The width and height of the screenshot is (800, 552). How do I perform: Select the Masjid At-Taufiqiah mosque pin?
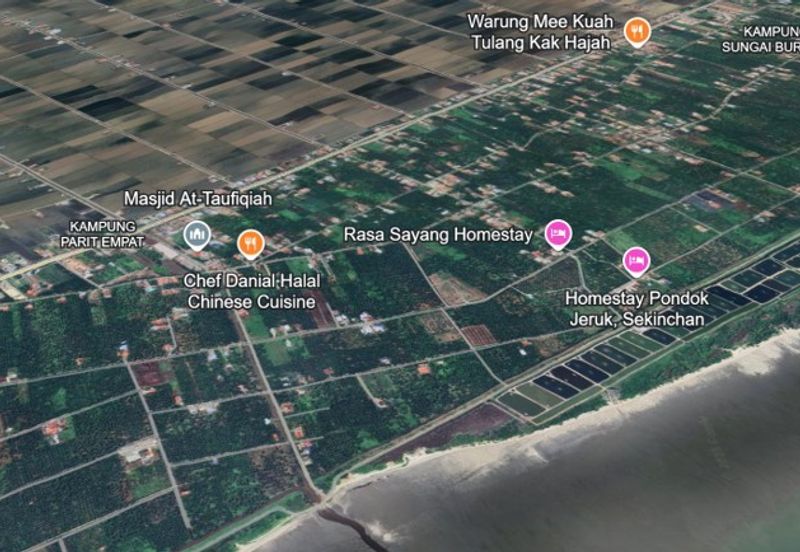[198, 234]
